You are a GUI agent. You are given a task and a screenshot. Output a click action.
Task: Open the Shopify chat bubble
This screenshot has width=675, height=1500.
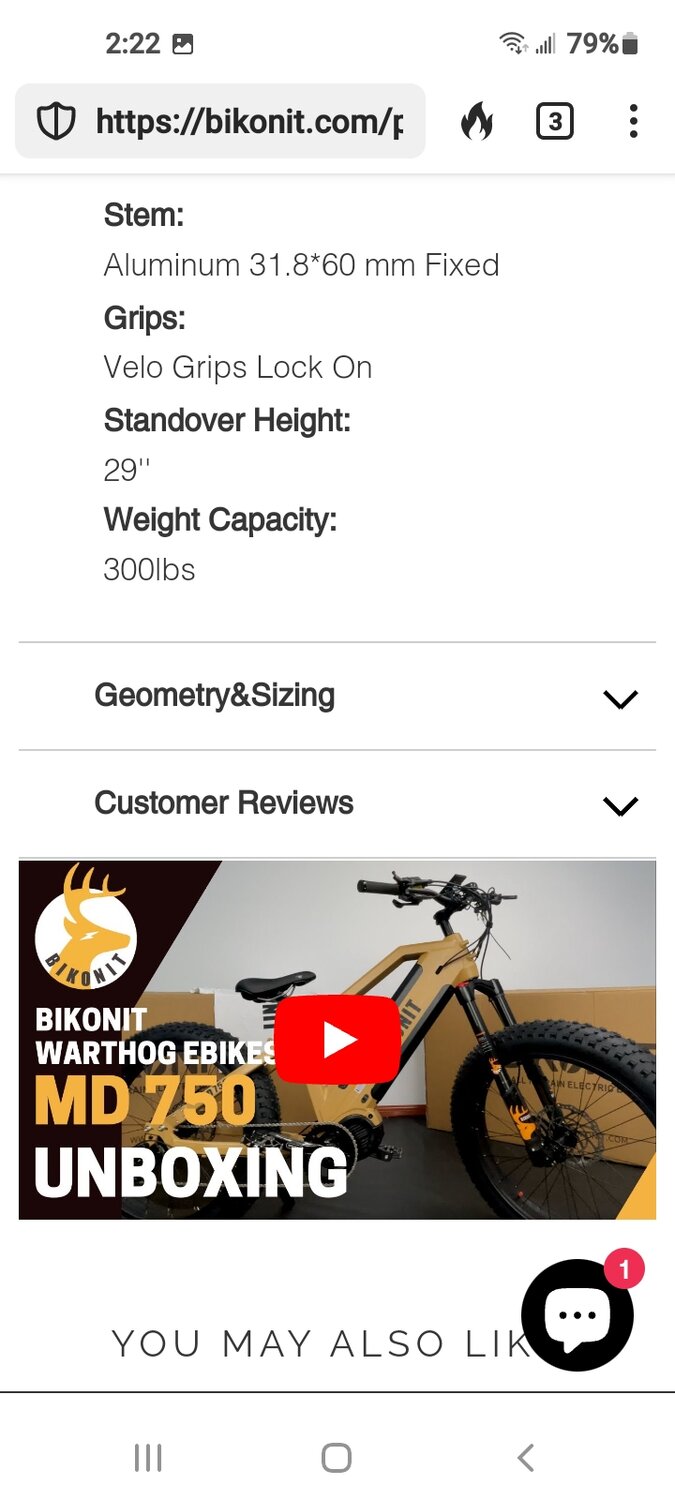pyautogui.click(x=577, y=1314)
